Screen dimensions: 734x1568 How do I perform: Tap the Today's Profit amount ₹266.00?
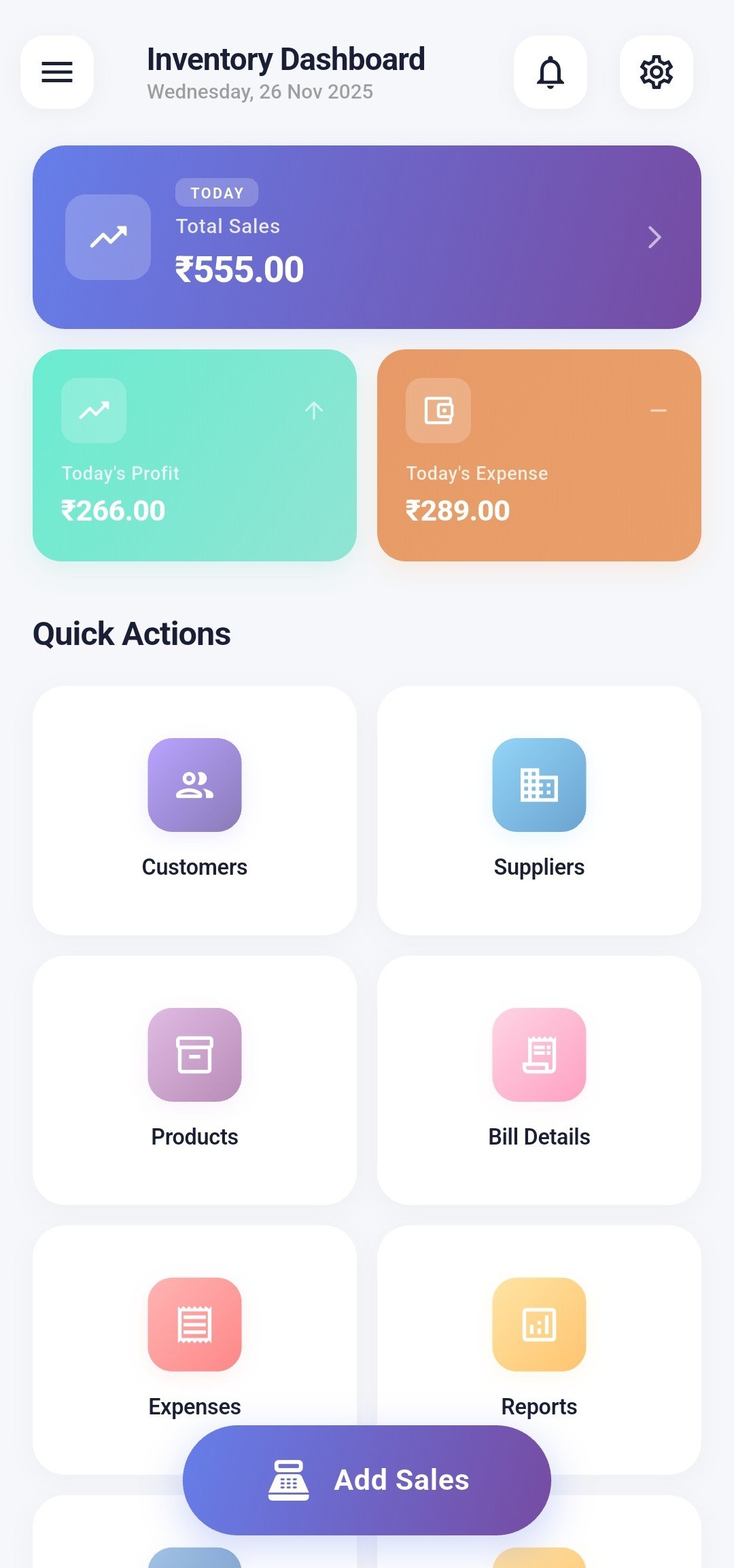[x=113, y=510]
